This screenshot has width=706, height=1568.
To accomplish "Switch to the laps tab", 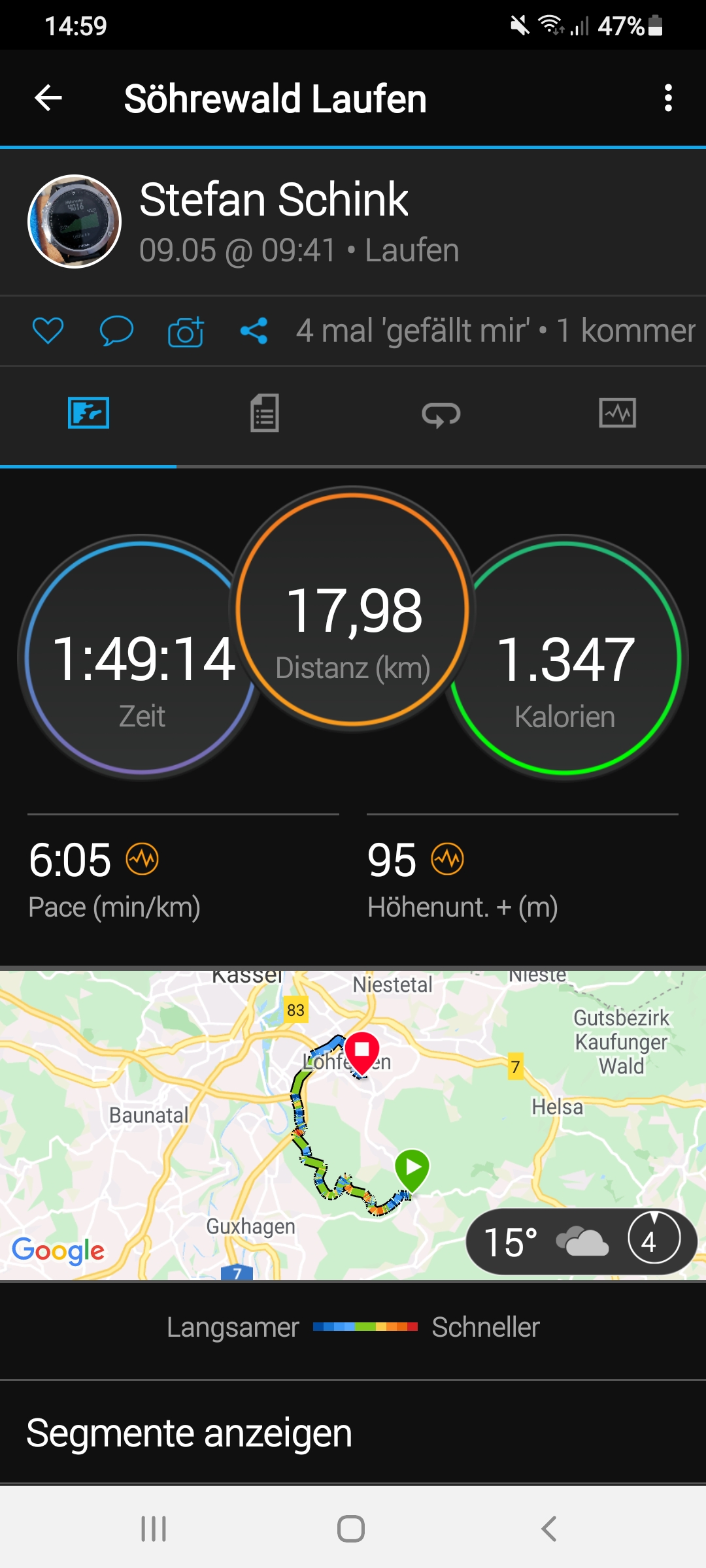I will 441,414.
